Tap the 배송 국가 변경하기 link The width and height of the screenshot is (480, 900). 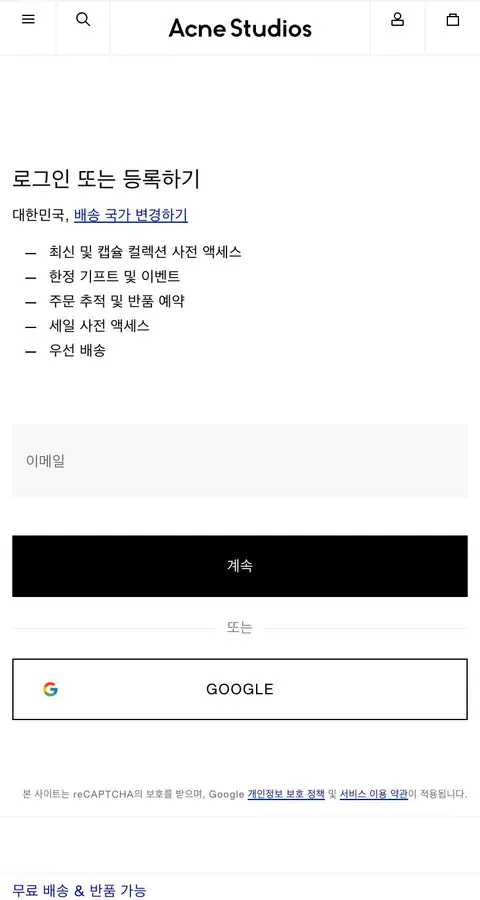[x=131, y=215]
